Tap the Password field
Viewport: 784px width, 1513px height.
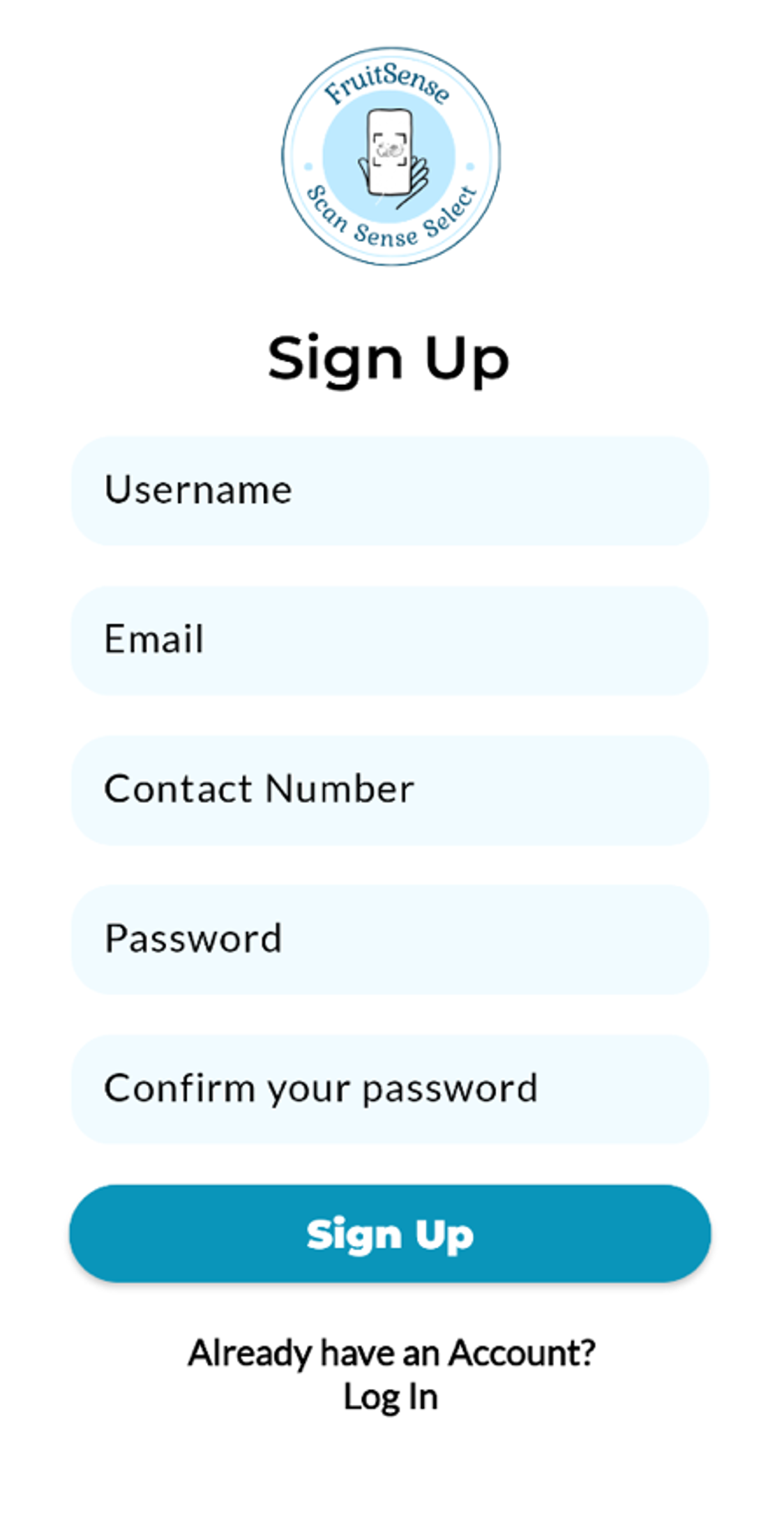pyautogui.click(x=389, y=939)
